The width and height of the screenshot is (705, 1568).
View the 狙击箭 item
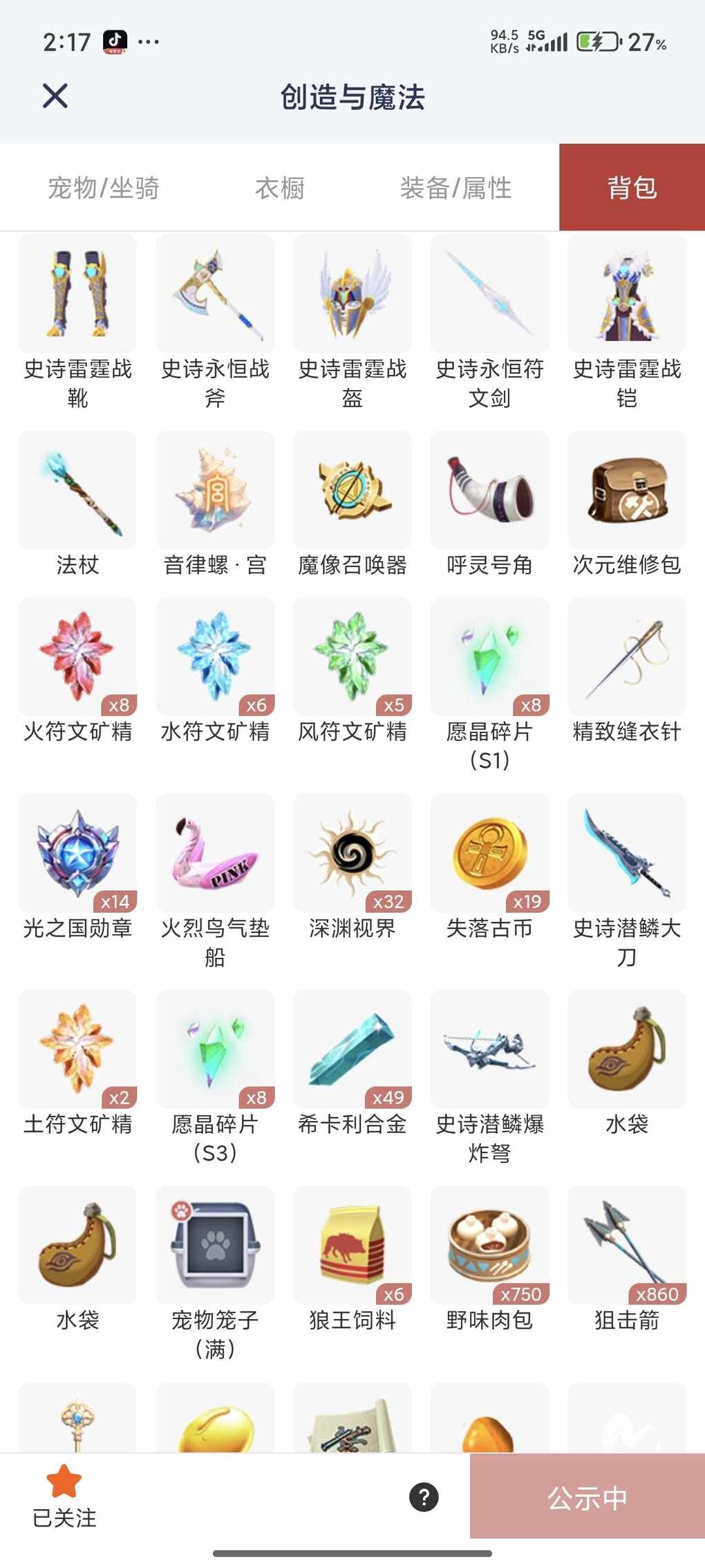pos(627,1245)
